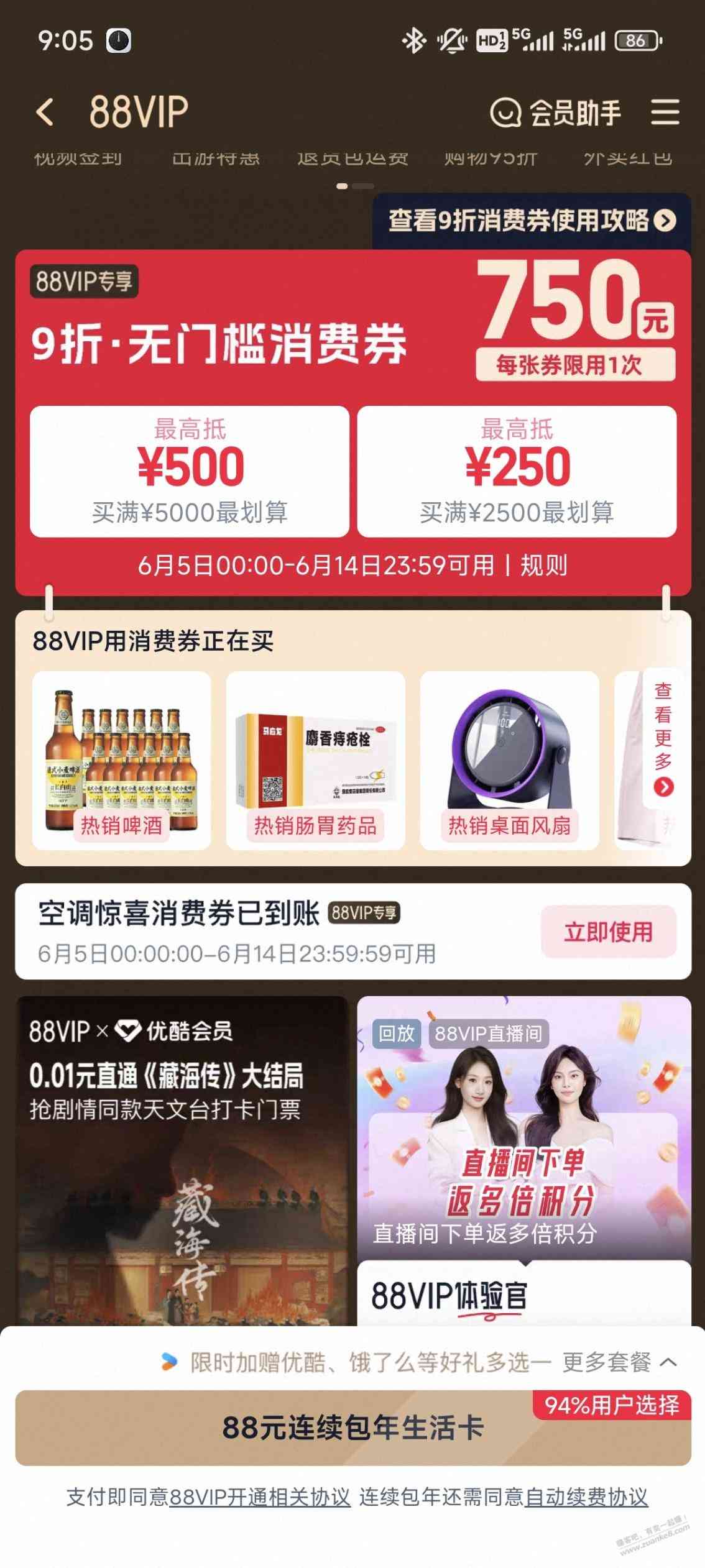Go back from the 88VIP page
The image size is (705, 1568).
pyautogui.click(x=45, y=112)
